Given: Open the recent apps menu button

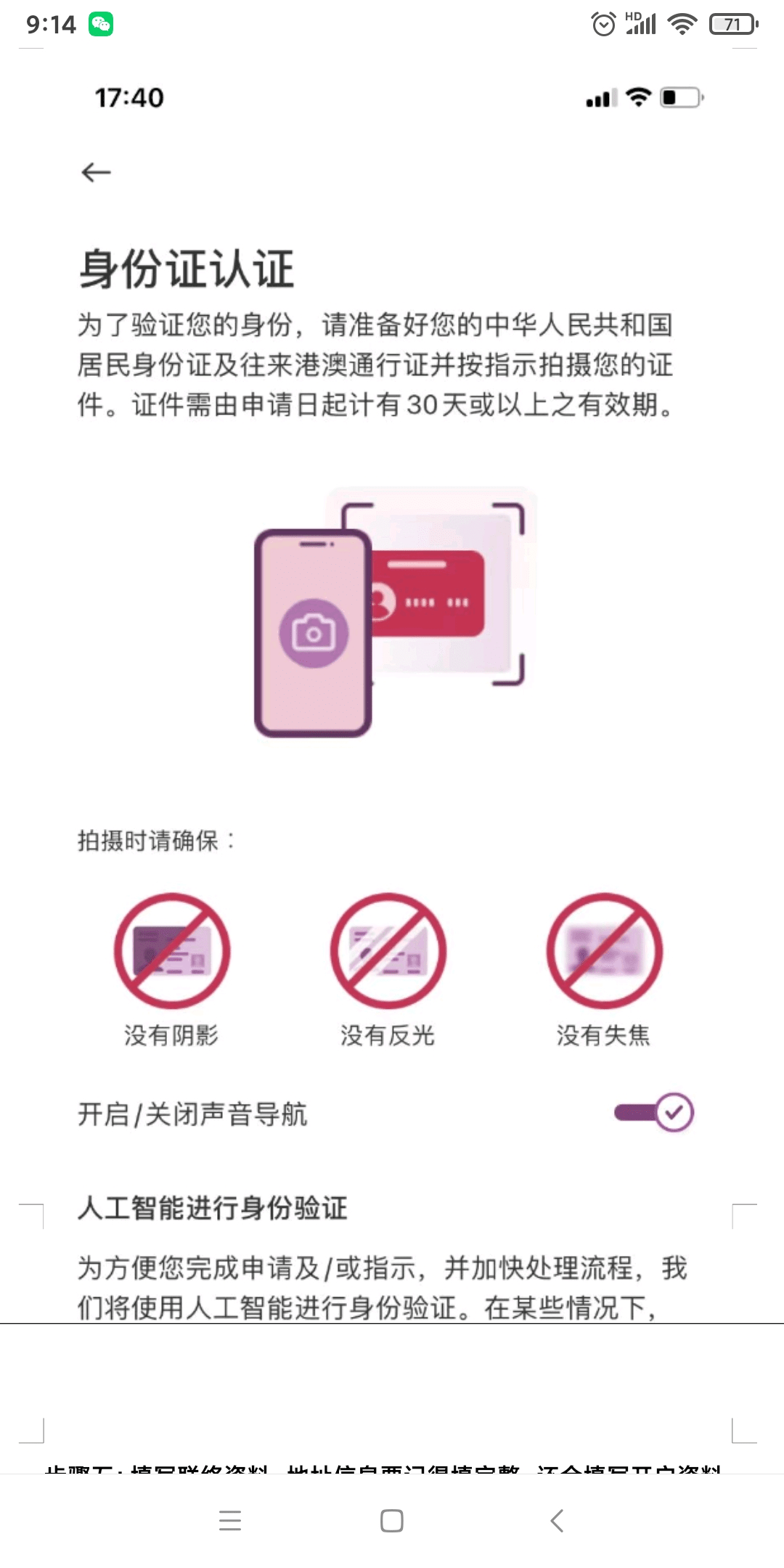Looking at the screenshot, I should click(230, 1521).
